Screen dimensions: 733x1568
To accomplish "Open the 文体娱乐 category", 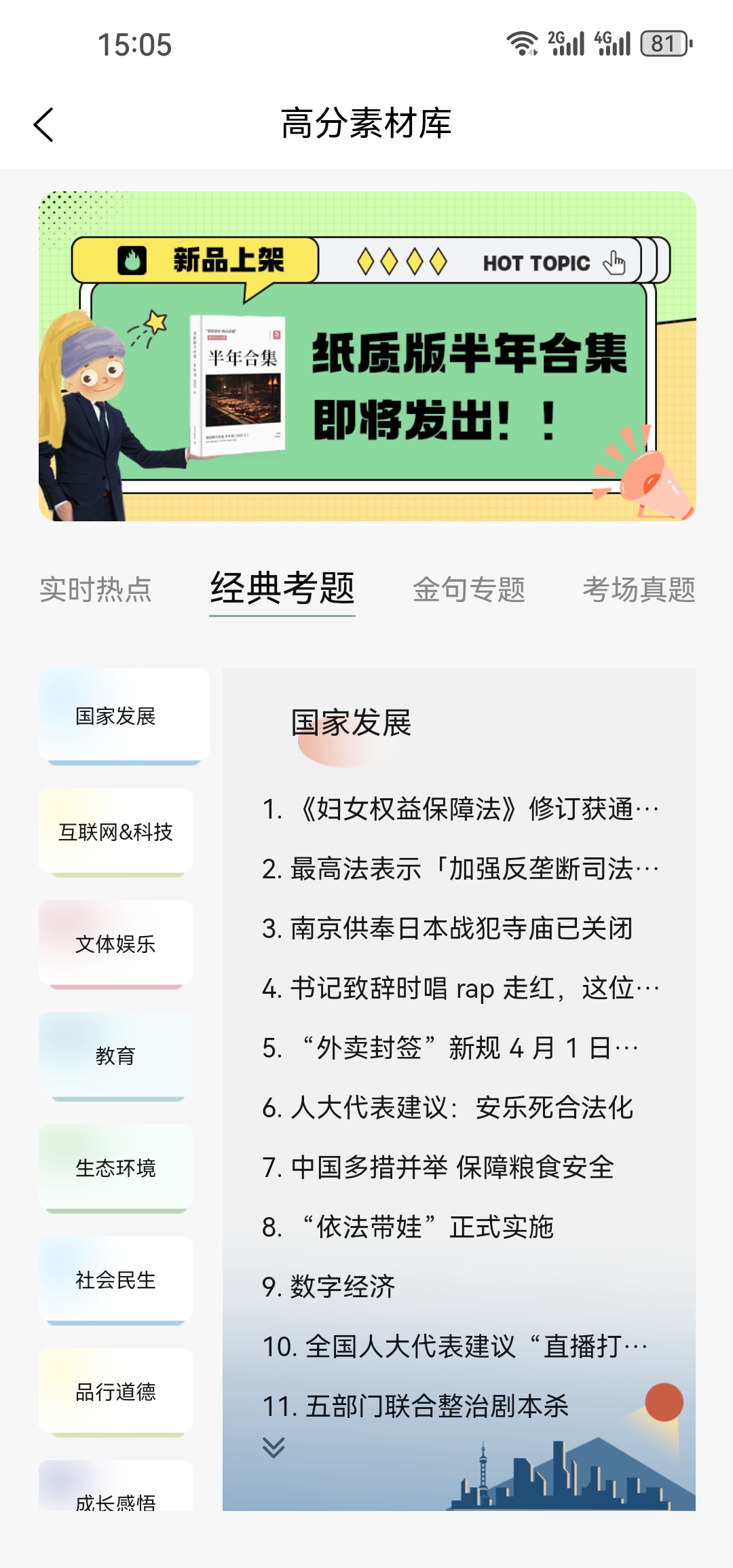I will pyautogui.click(x=115, y=944).
